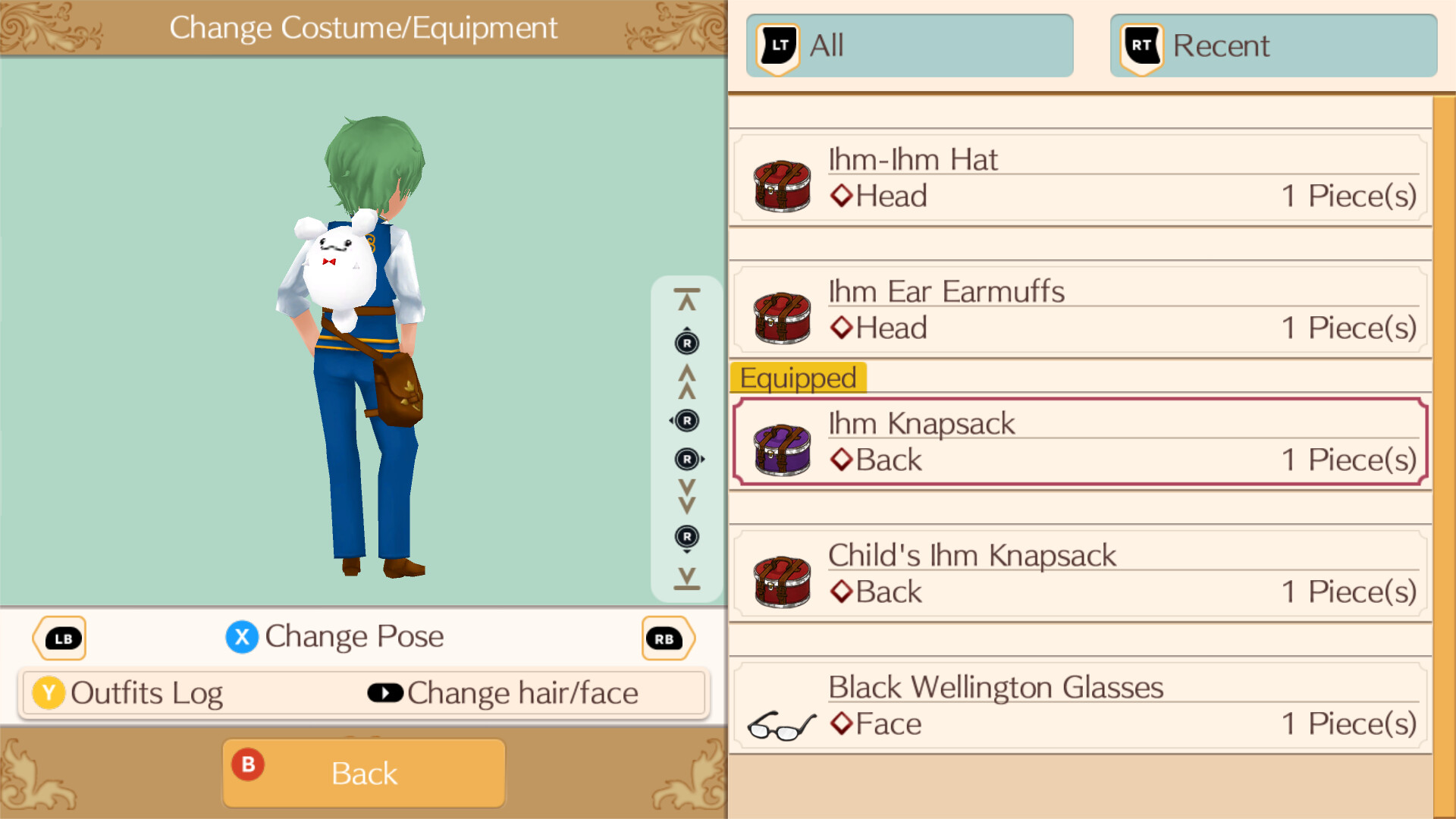Select the Ihm Ear Earmuffs item
The width and height of the screenshot is (1456, 819).
(1080, 311)
